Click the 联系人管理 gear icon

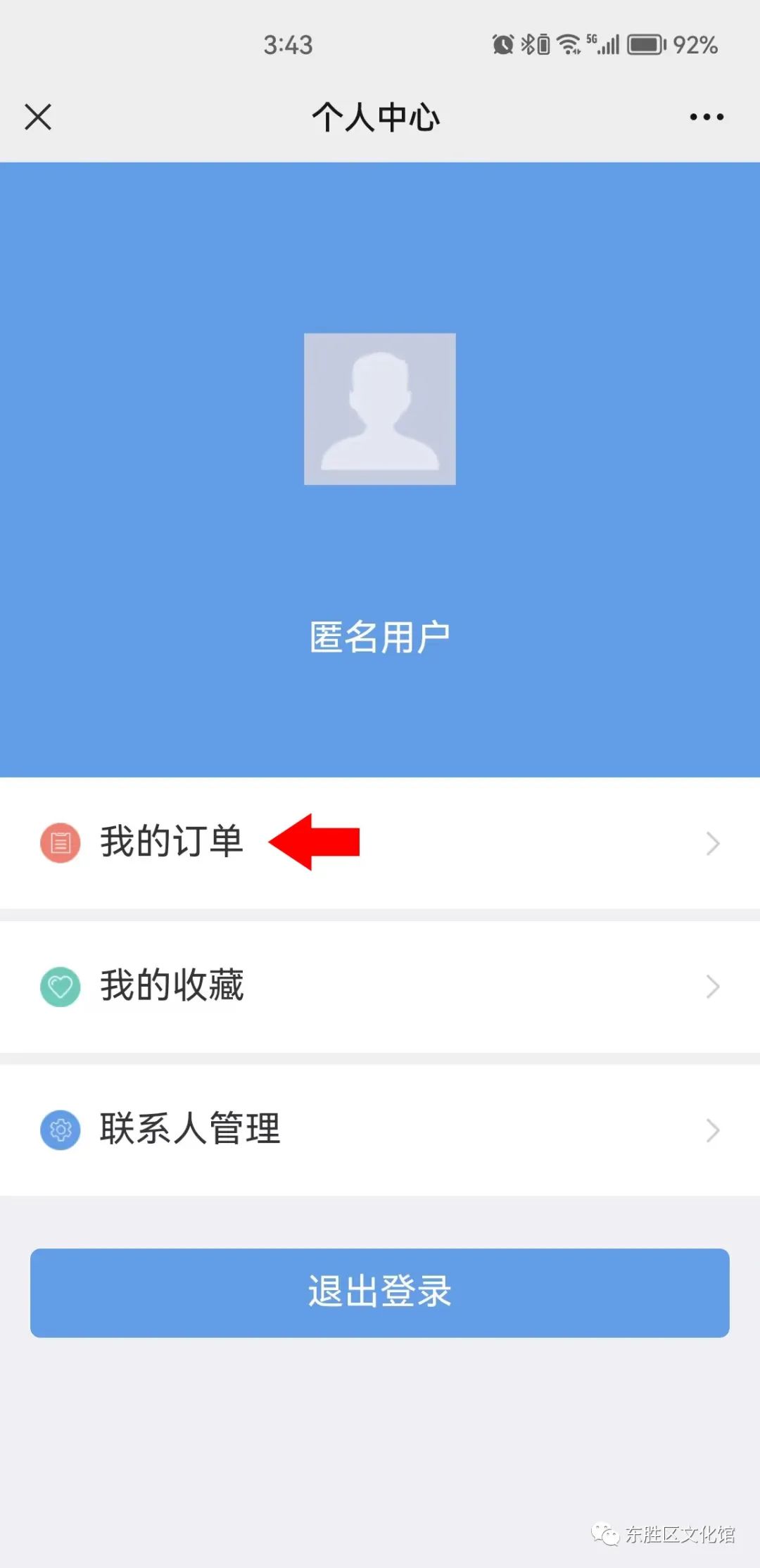point(61,1130)
